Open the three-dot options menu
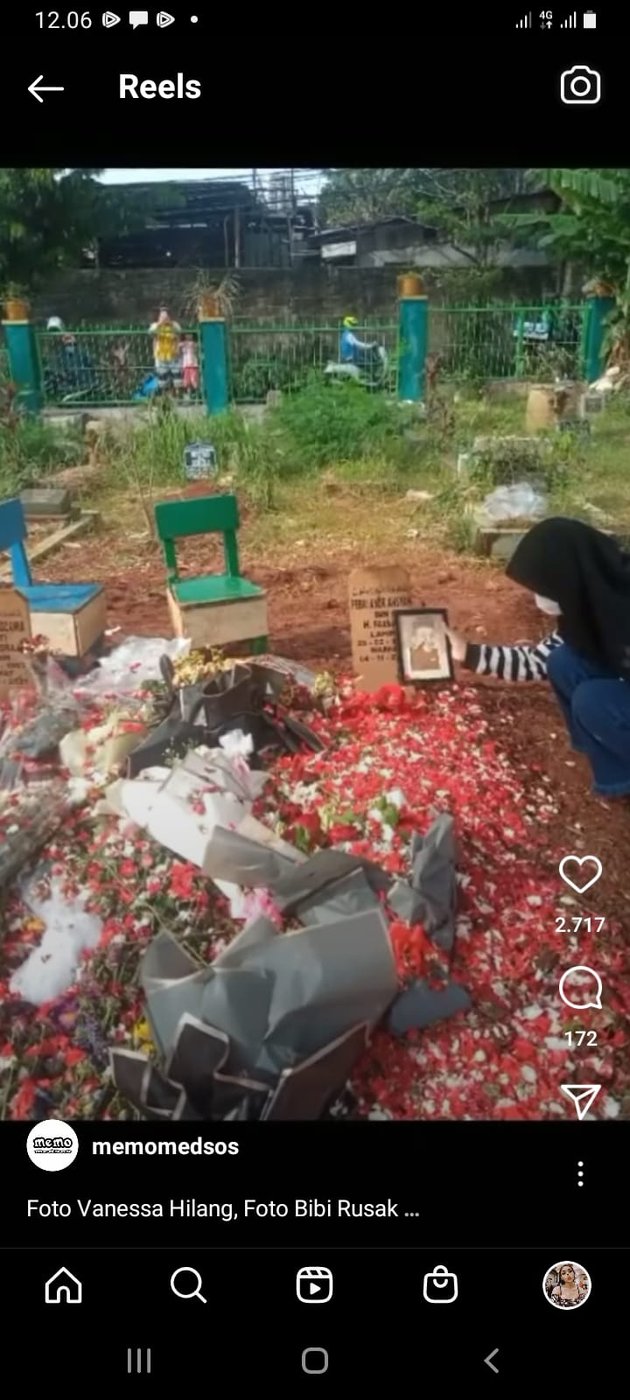This screenshot has height=1400, width=630. coord(580,1174)
